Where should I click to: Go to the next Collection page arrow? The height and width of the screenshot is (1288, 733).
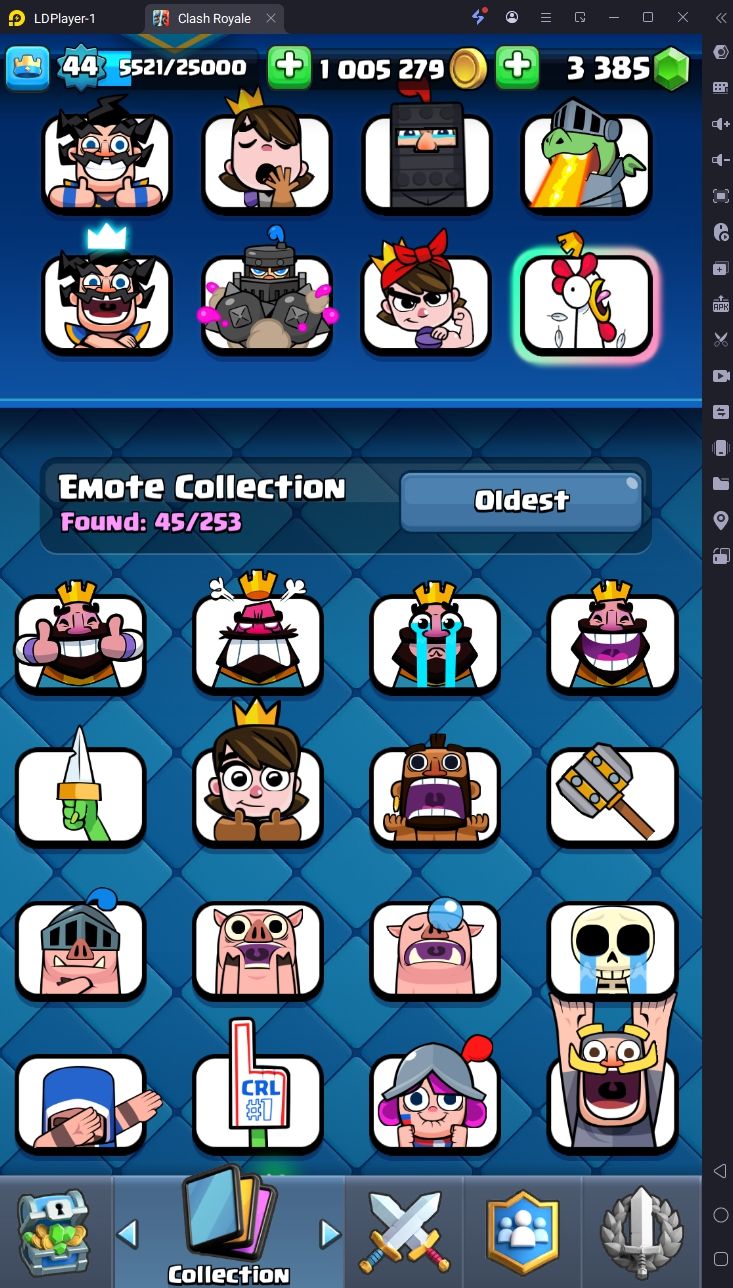click(330, 1234)
